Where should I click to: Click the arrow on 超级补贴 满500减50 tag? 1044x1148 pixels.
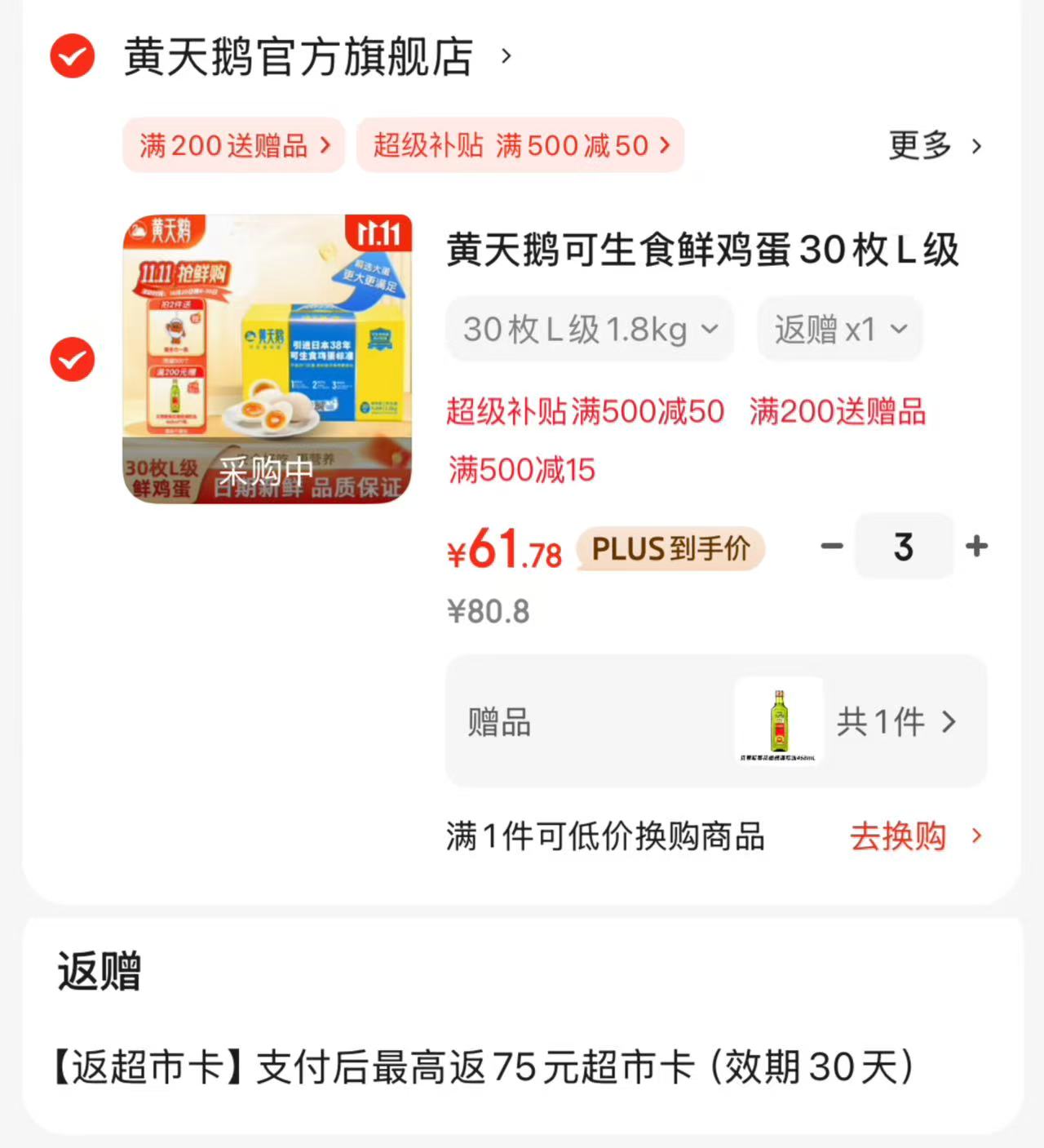(x=666, y=145)
